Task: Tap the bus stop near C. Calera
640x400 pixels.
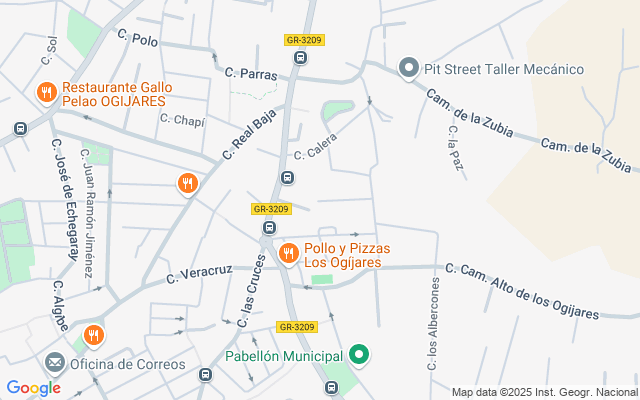Action: tap(288, 178)
